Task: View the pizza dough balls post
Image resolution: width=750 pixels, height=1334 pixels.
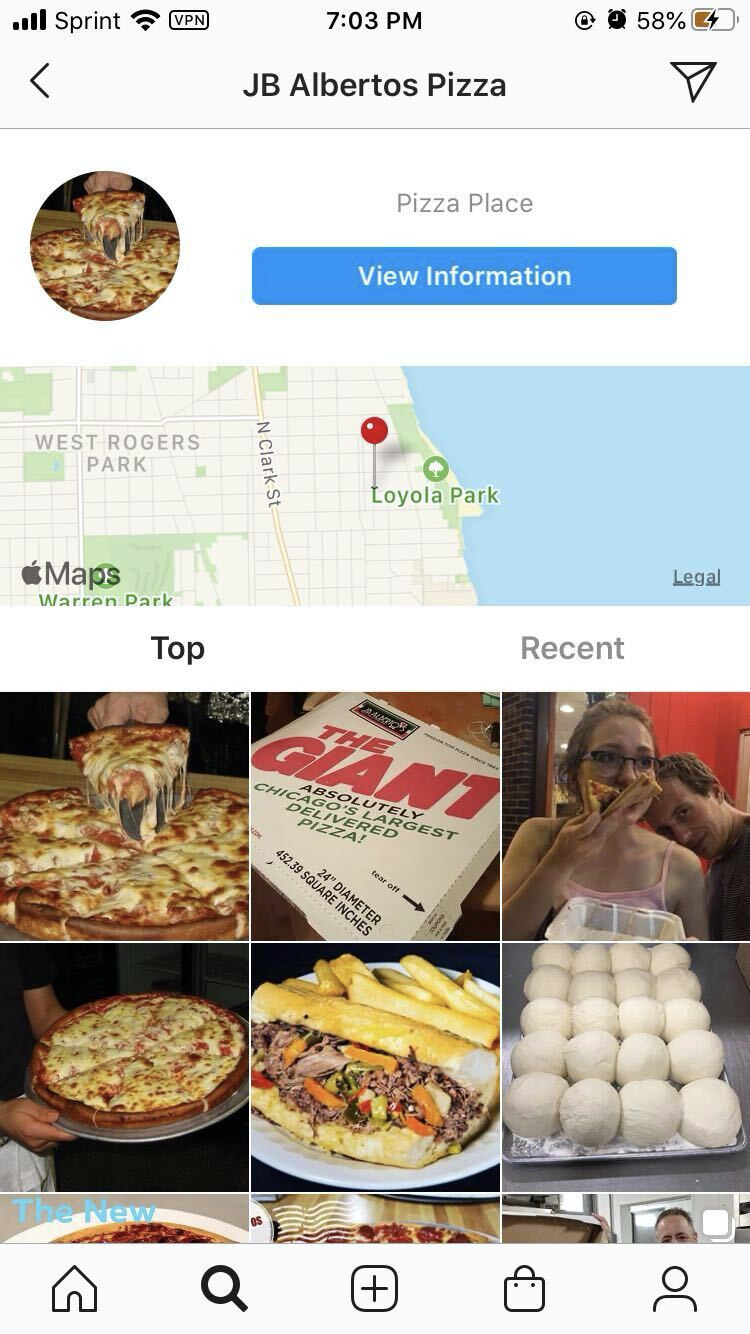Action: click(626, 1067)
